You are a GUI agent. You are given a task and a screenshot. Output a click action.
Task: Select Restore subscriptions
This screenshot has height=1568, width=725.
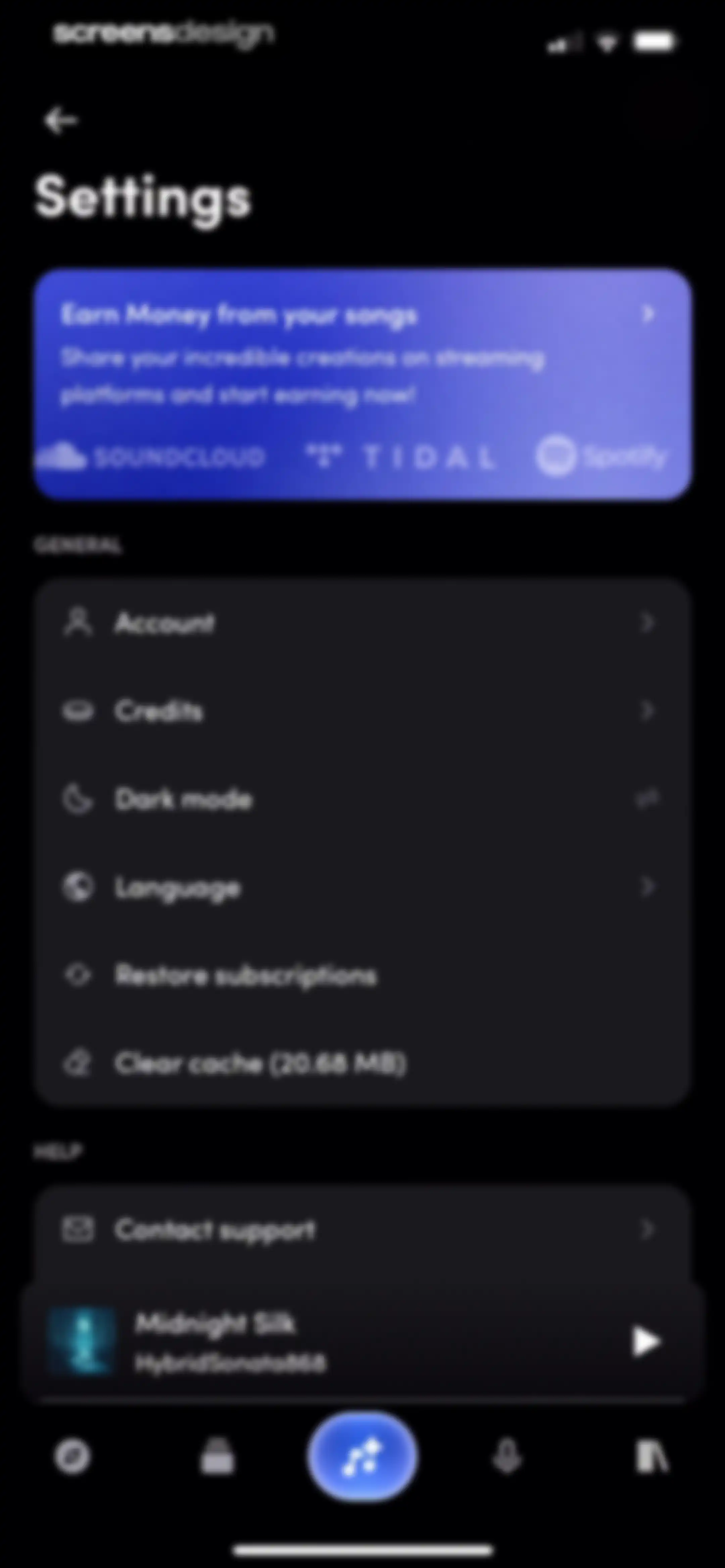point(362,975)
